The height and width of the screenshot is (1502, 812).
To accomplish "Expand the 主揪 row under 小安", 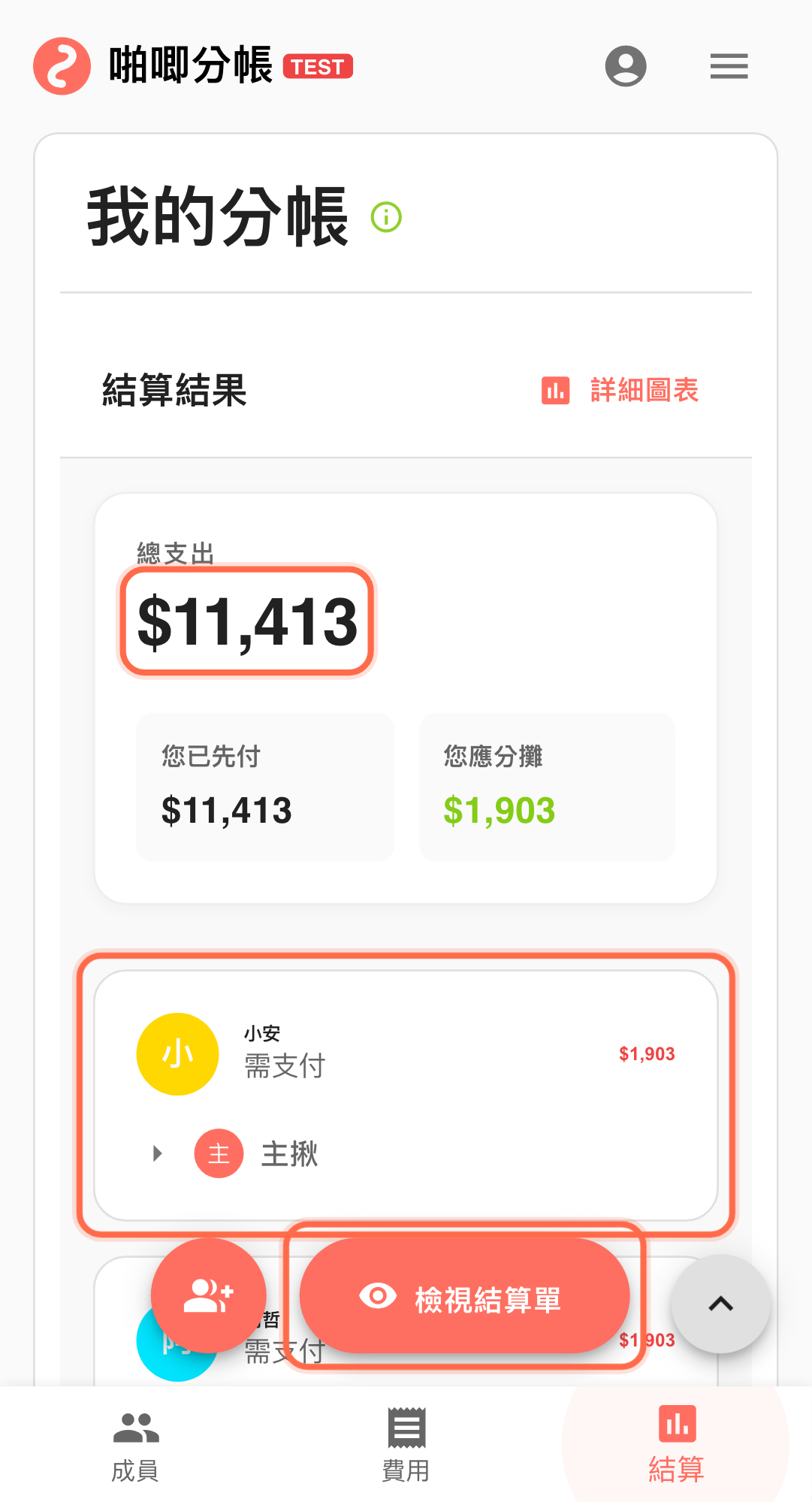I will click(158, 1153).
